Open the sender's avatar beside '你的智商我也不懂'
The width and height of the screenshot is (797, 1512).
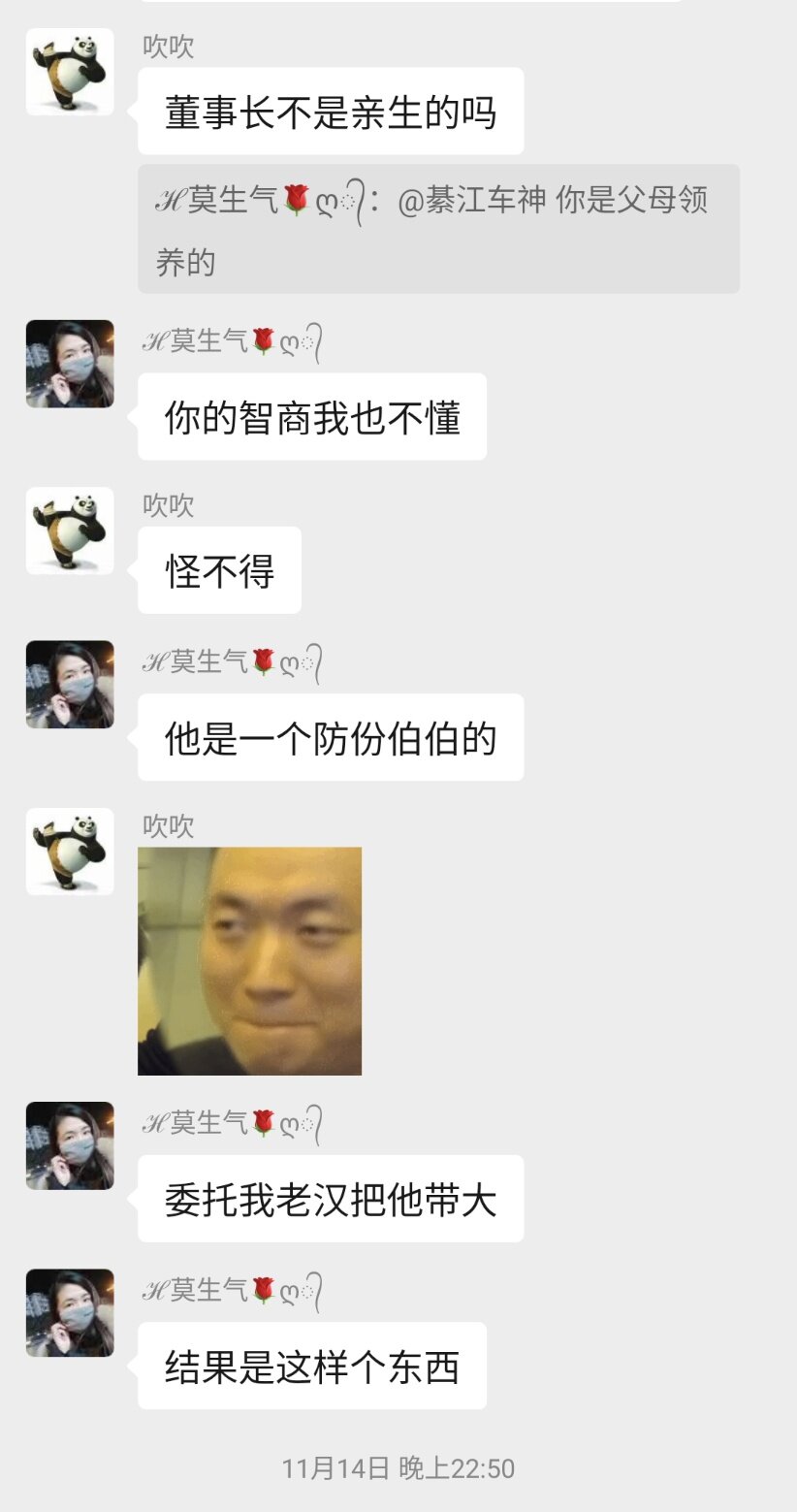click(x=70, y=364)
